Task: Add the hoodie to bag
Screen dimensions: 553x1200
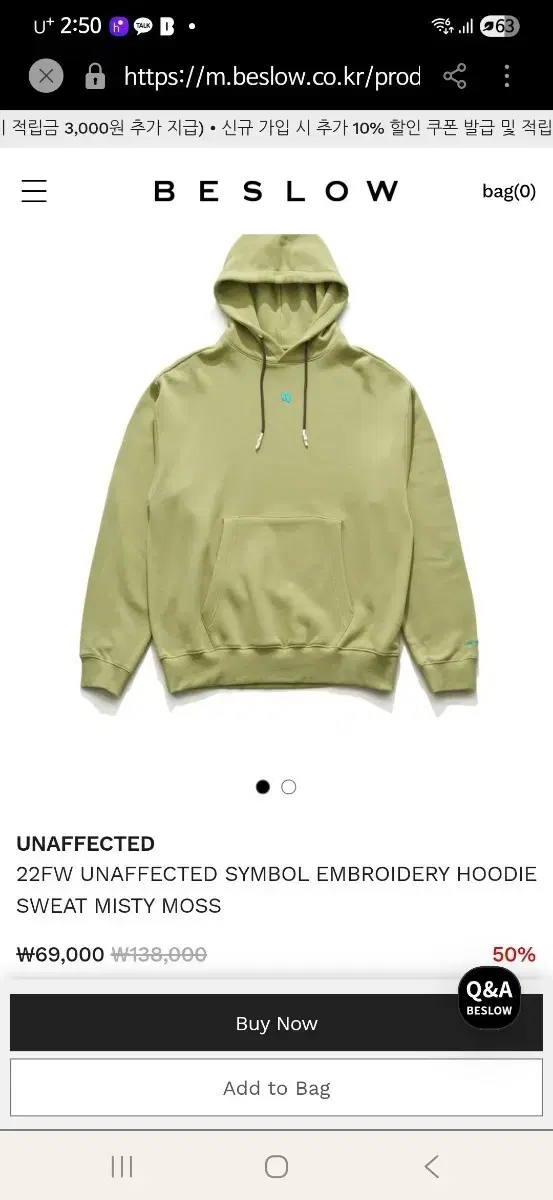Action: (x=276, y=1088)
